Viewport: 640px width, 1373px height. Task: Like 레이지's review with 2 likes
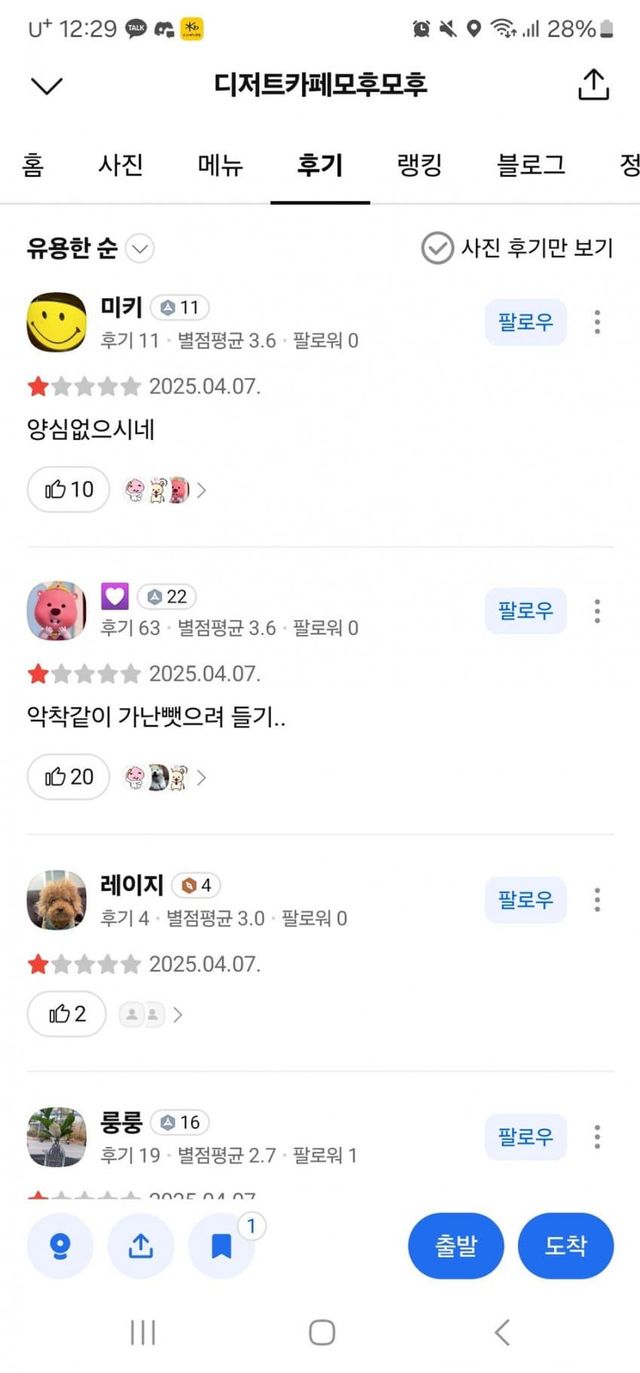(x=66, y=1014)
